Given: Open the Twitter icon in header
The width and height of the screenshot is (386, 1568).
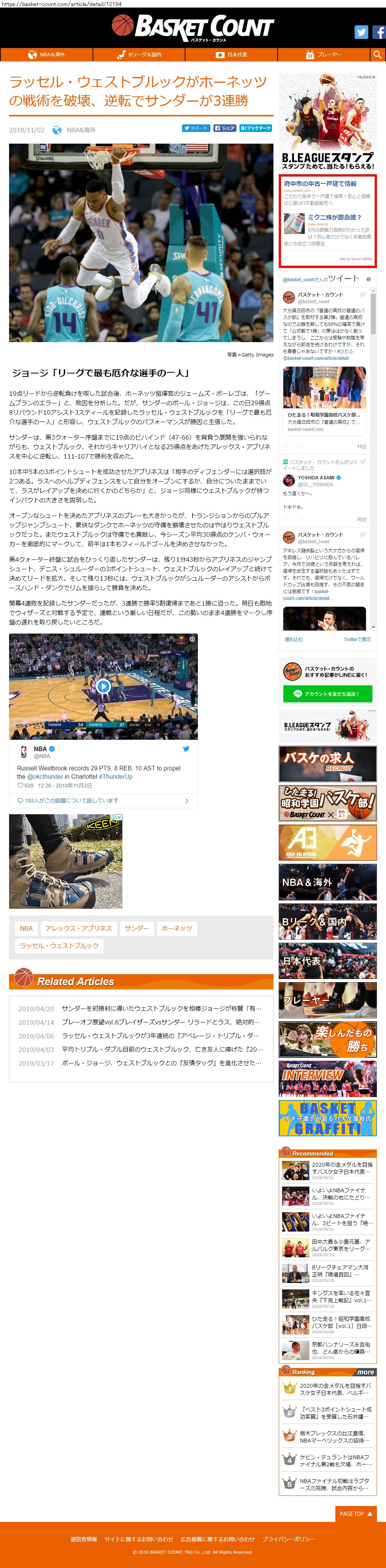Looking at the screenshot, I should (361, 32).
